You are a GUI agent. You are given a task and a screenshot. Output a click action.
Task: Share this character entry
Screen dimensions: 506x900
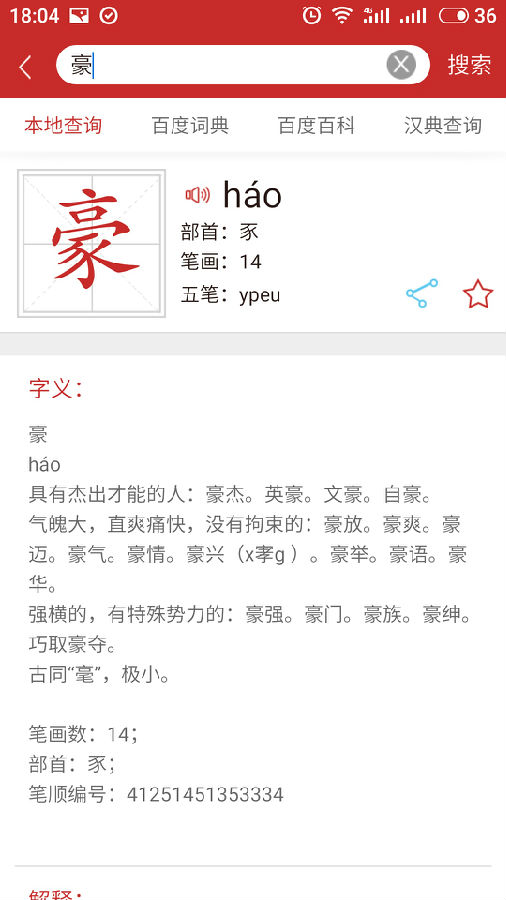(x=422, y=293)
